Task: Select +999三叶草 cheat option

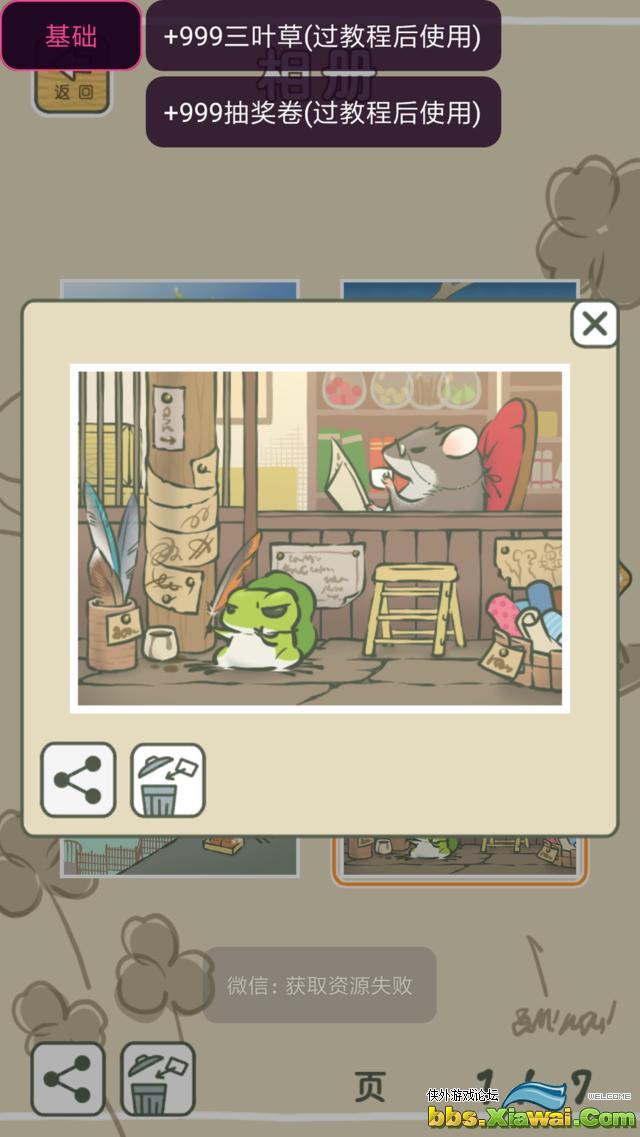Action: pos(322,36)
